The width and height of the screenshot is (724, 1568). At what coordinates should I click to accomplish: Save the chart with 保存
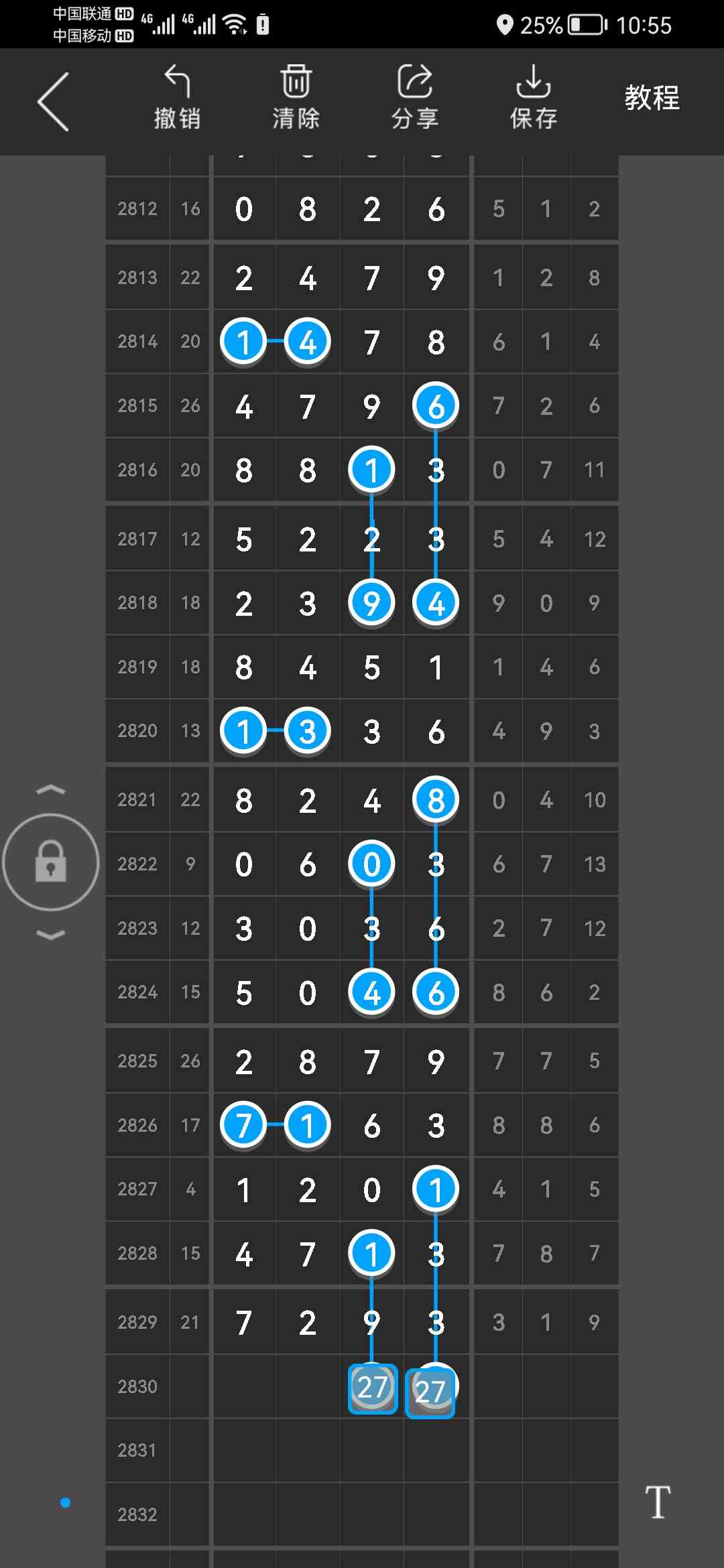click(533, 98)
